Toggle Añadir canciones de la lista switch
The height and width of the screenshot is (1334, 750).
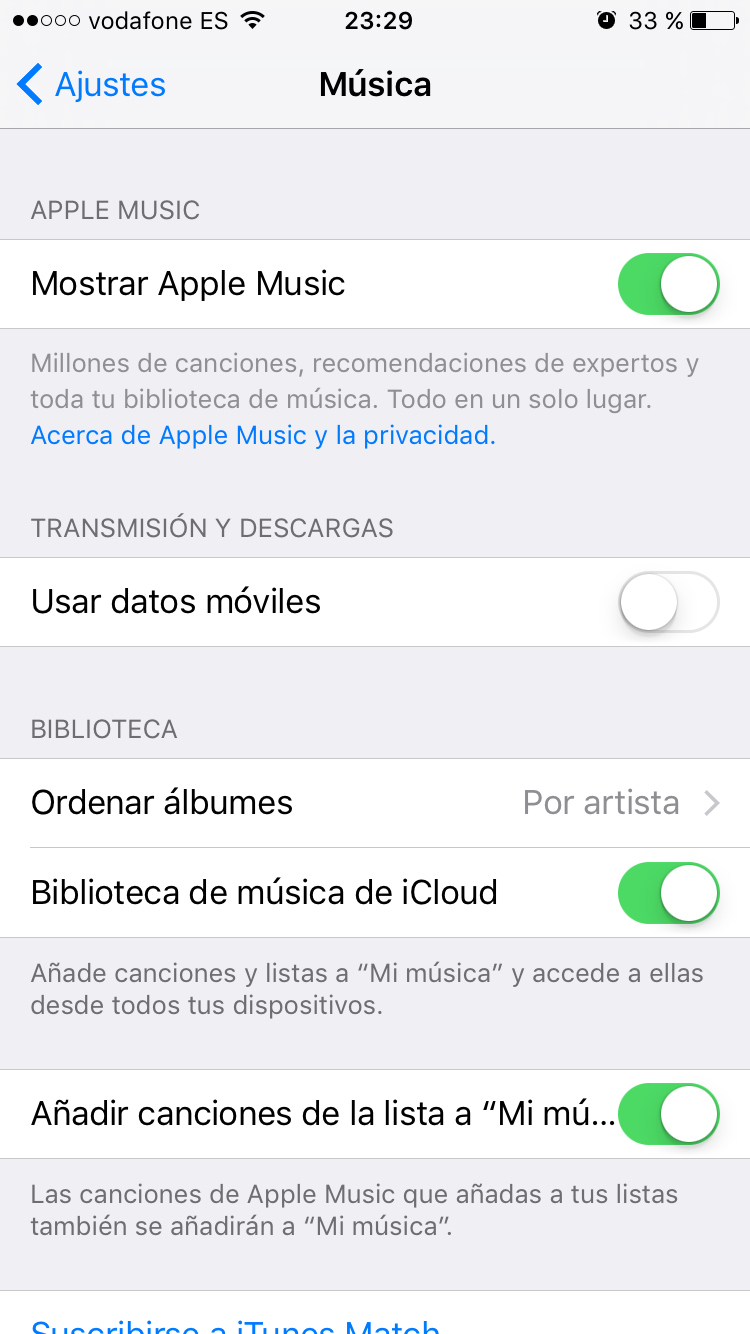[x=669, y=1114]
